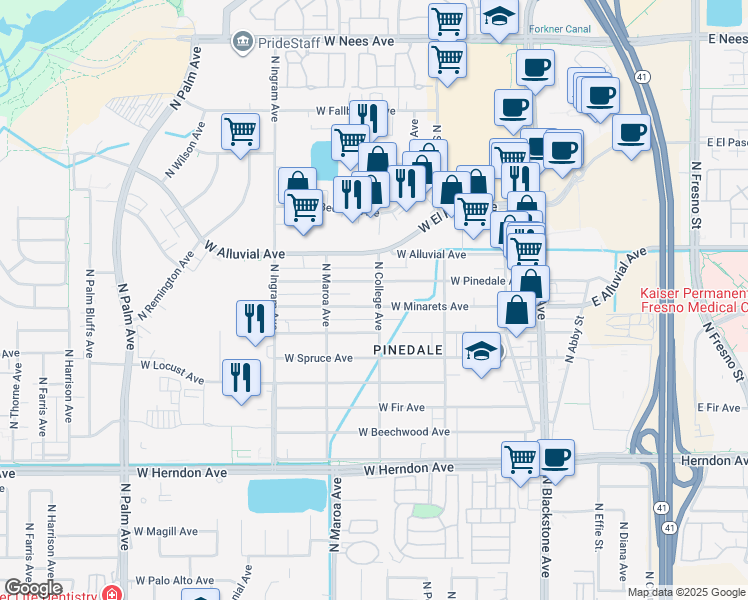Tap the coffee marker near E El Paso
The width and height of the screenshot is (748, 600).
(x=632, y=132)
